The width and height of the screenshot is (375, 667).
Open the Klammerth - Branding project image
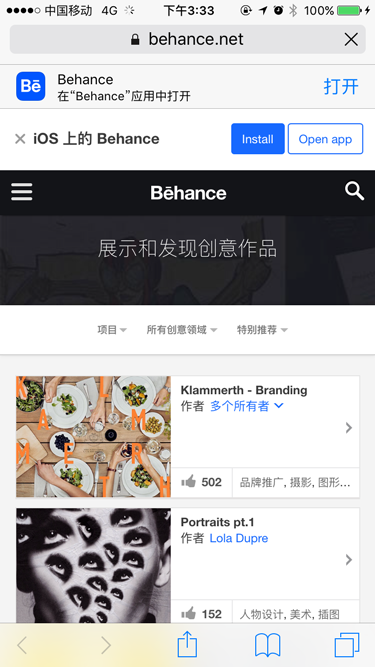coord(94,436)
